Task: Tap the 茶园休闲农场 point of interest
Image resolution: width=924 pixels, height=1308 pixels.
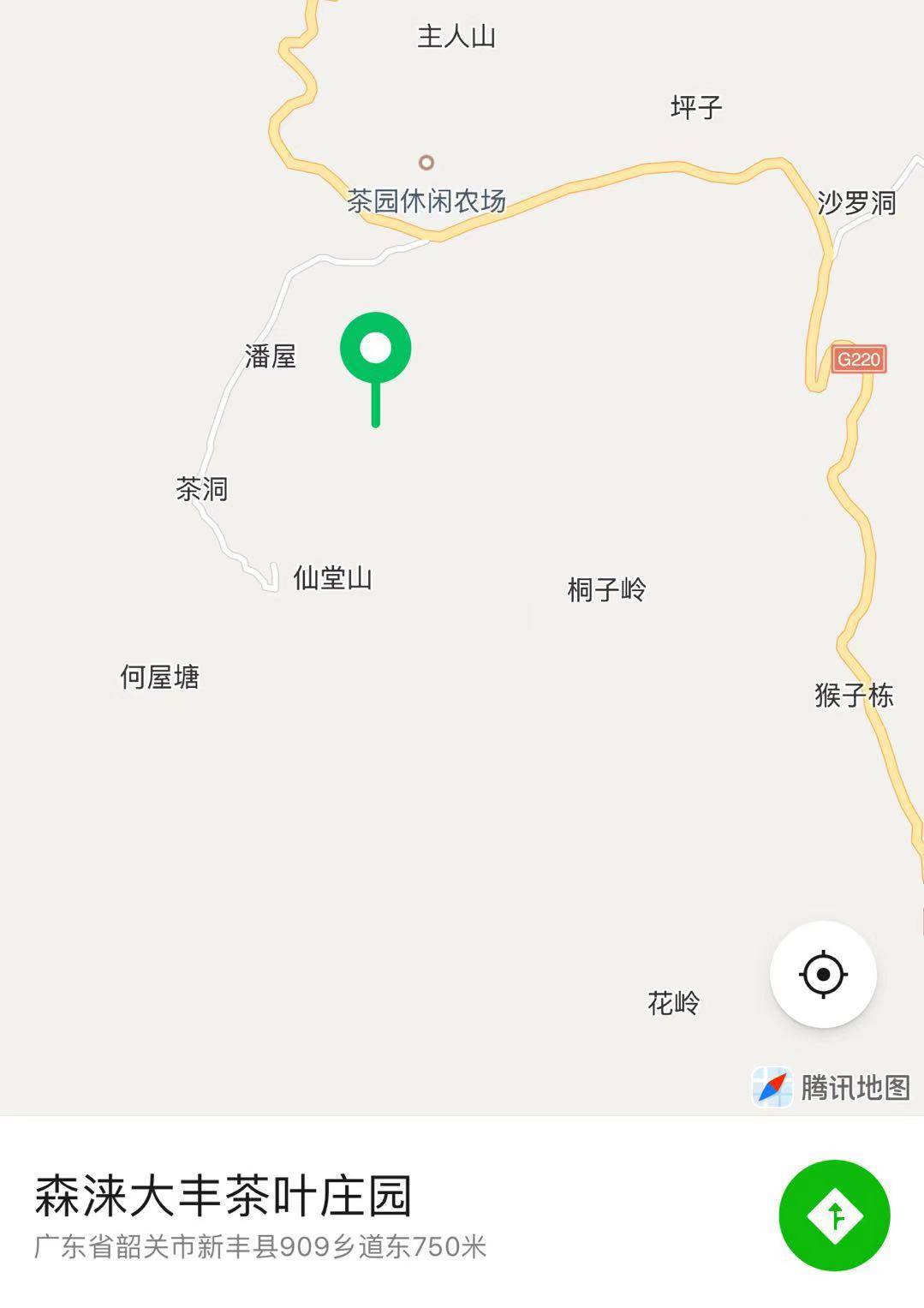Action: [426, 163]
